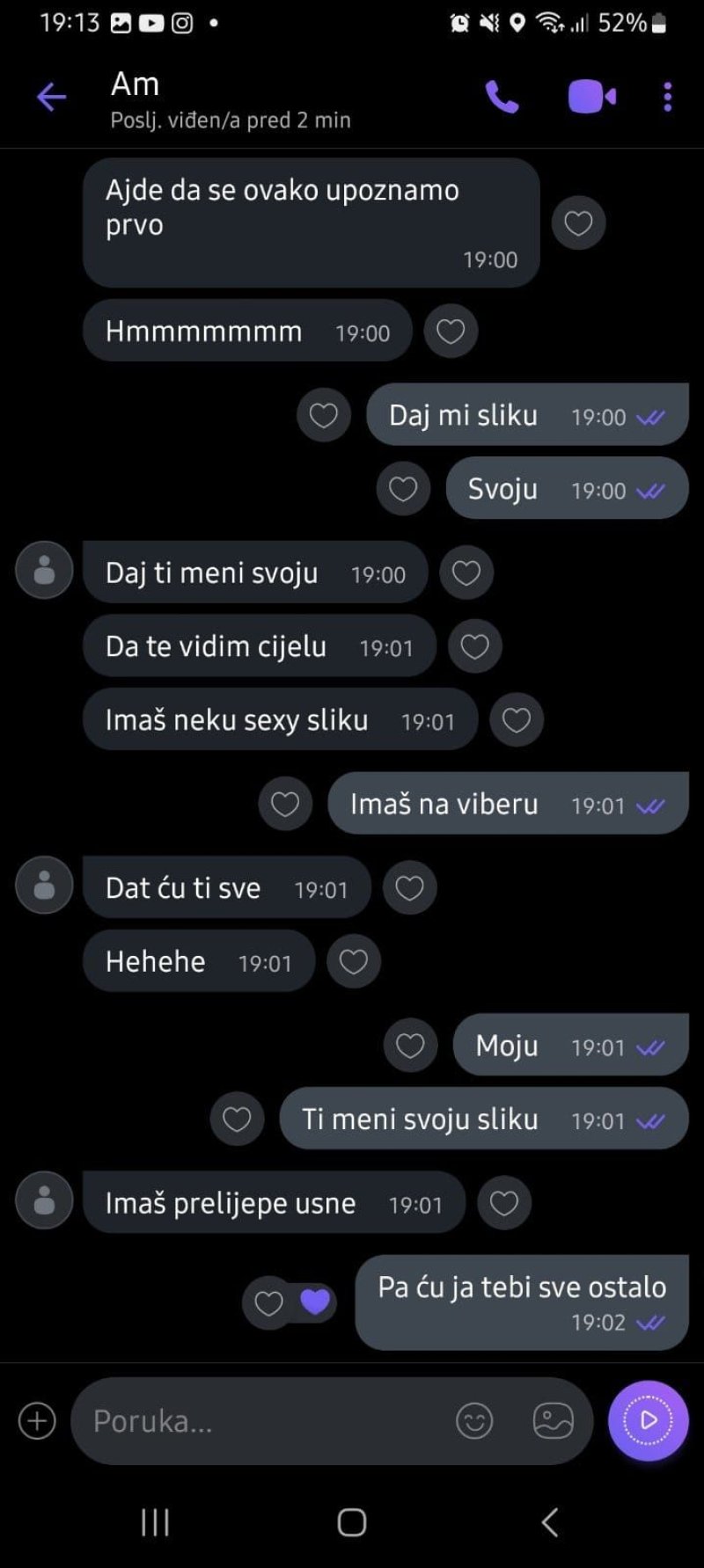Like the "Daj mi sliku" message

click(324, 415)
